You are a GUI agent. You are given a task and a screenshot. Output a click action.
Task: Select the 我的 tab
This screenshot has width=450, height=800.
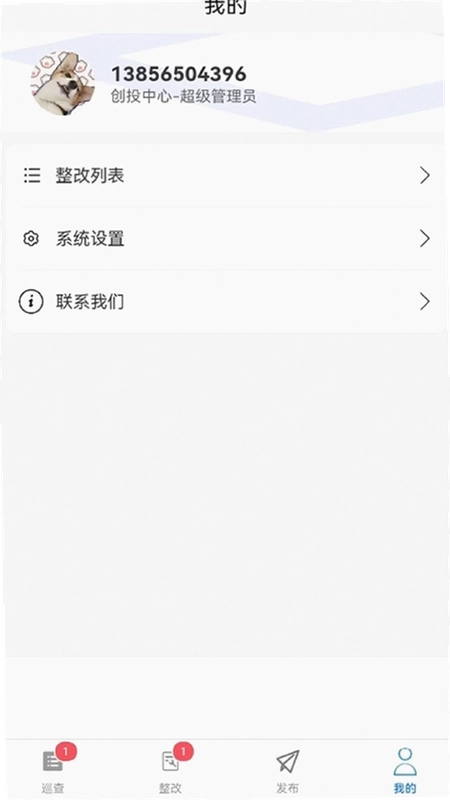click(405, 770)
